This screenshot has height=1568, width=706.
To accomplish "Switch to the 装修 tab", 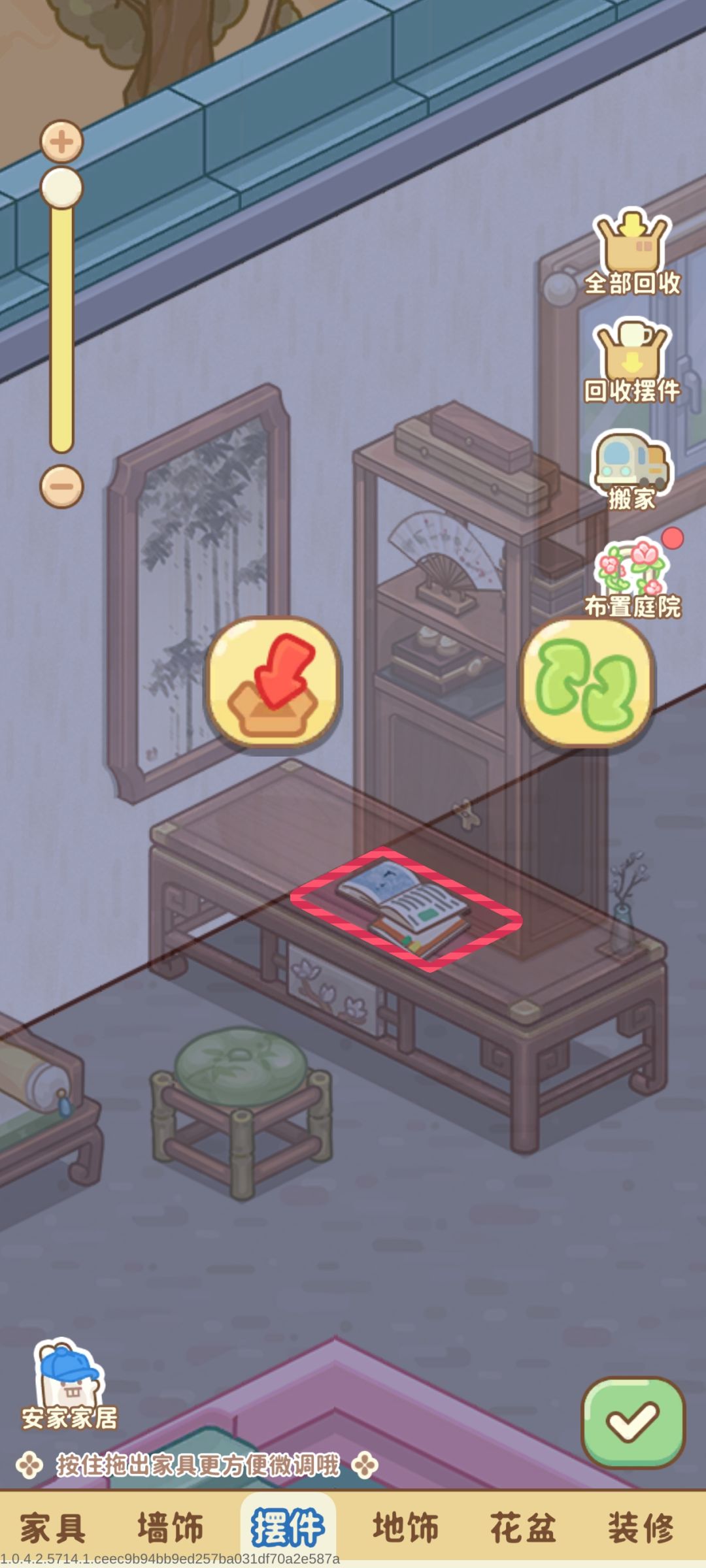I will pos(641,1527).
